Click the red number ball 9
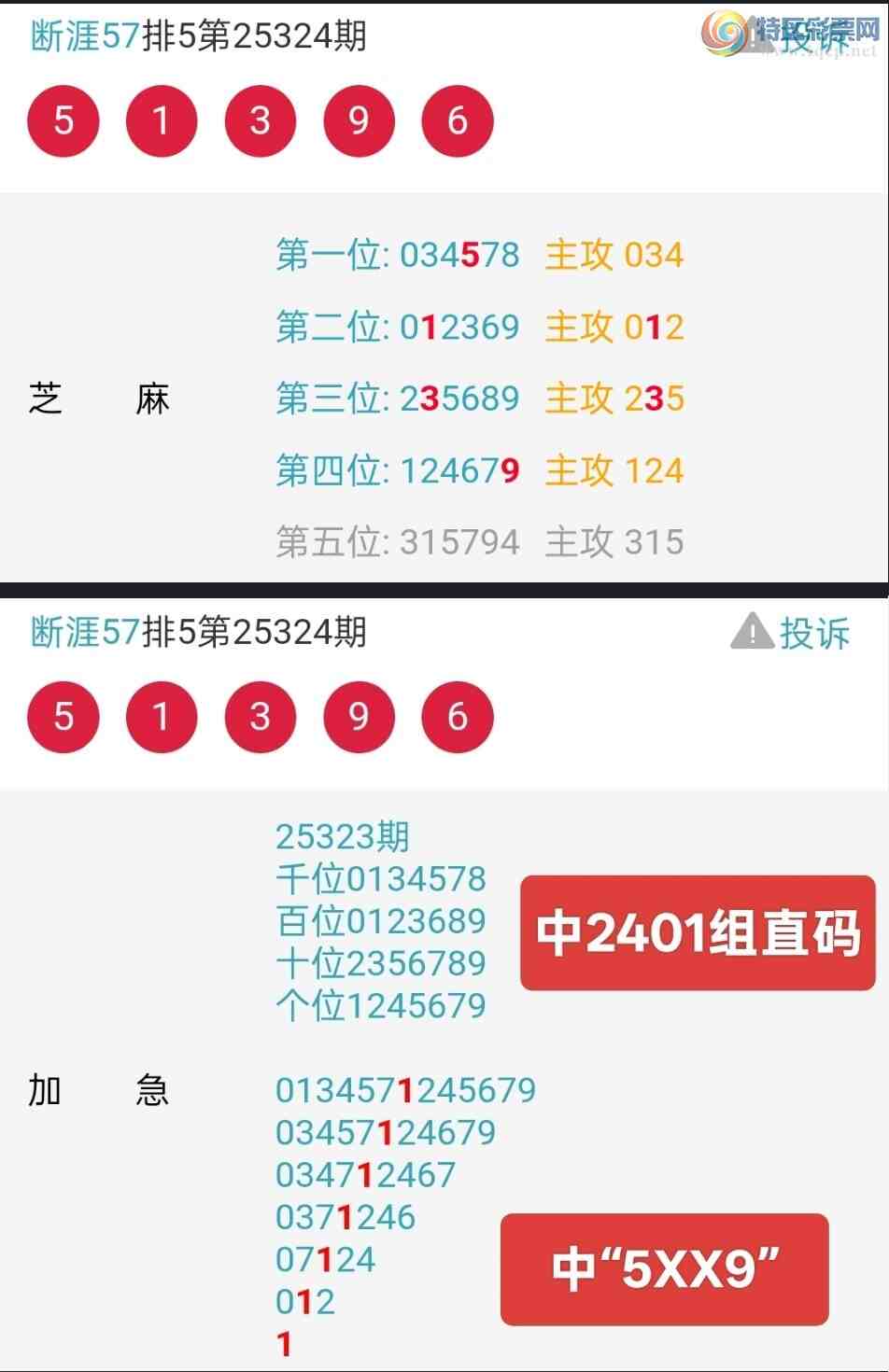Screen dimensions: 889x1372 point(359,120)
